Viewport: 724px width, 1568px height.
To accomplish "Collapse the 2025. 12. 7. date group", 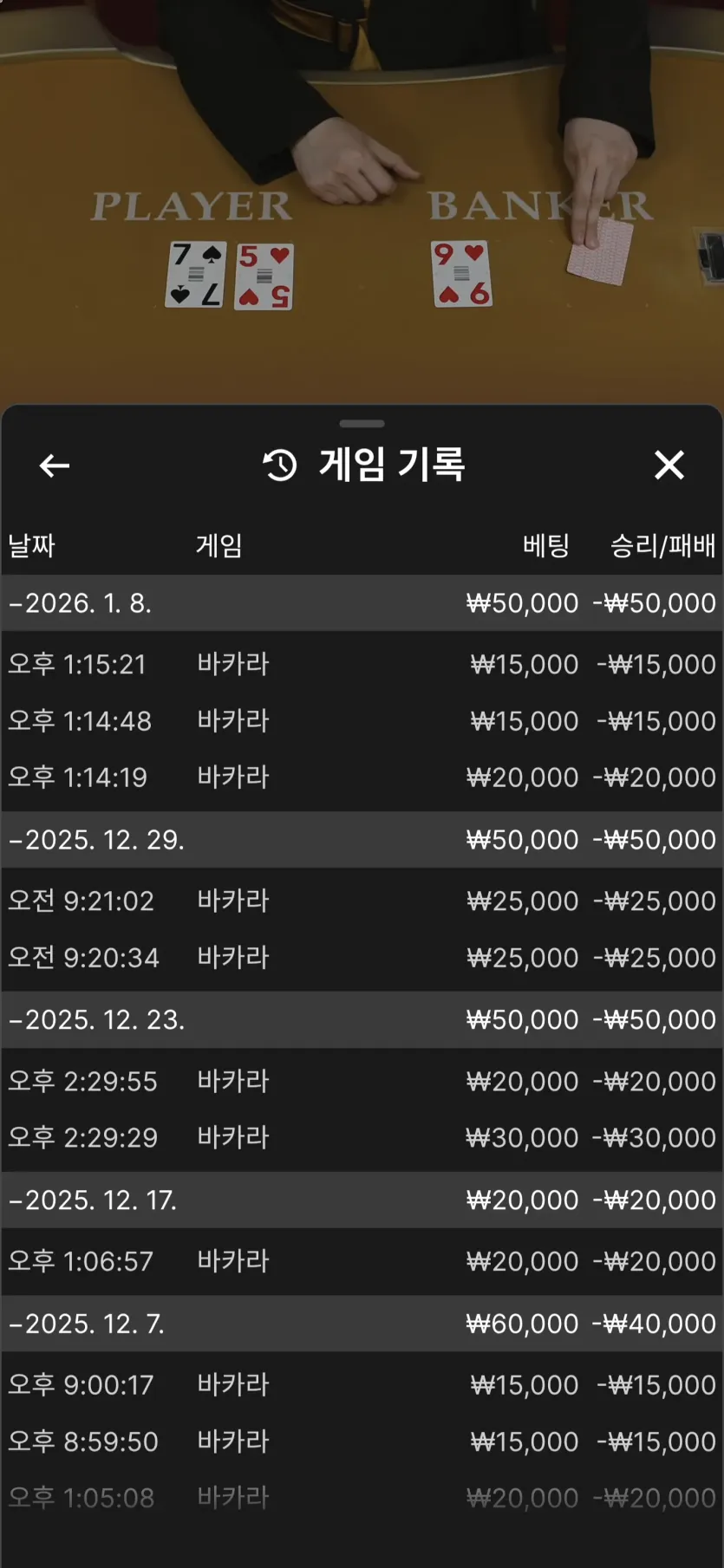I will (x=362, y=1324).
